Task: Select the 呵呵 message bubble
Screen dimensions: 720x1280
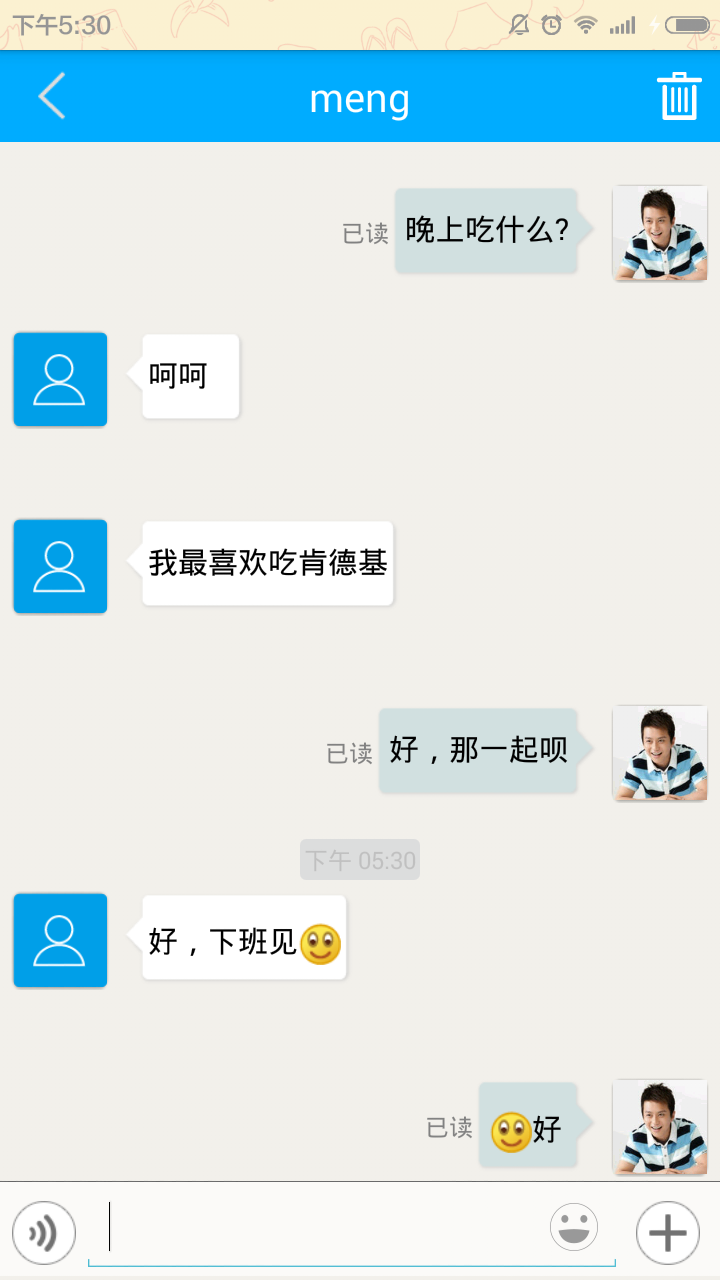Action: point(190,377)
